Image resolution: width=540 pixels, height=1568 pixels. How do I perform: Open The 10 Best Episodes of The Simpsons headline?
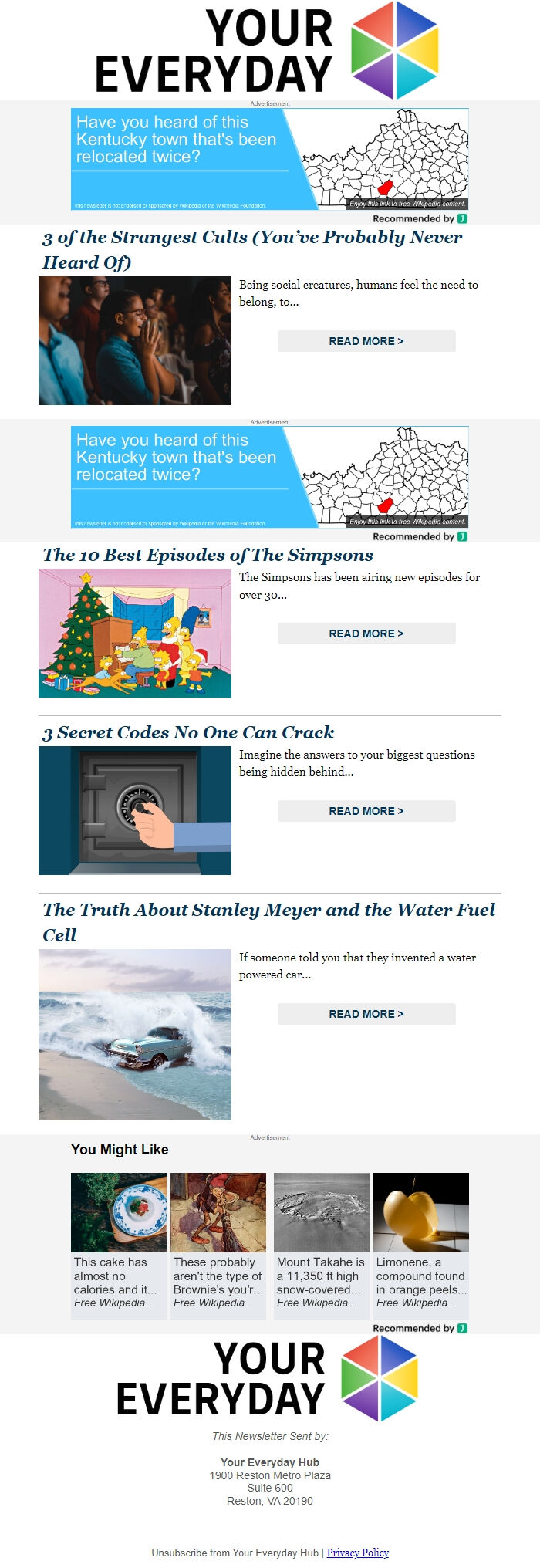point(208,555)
